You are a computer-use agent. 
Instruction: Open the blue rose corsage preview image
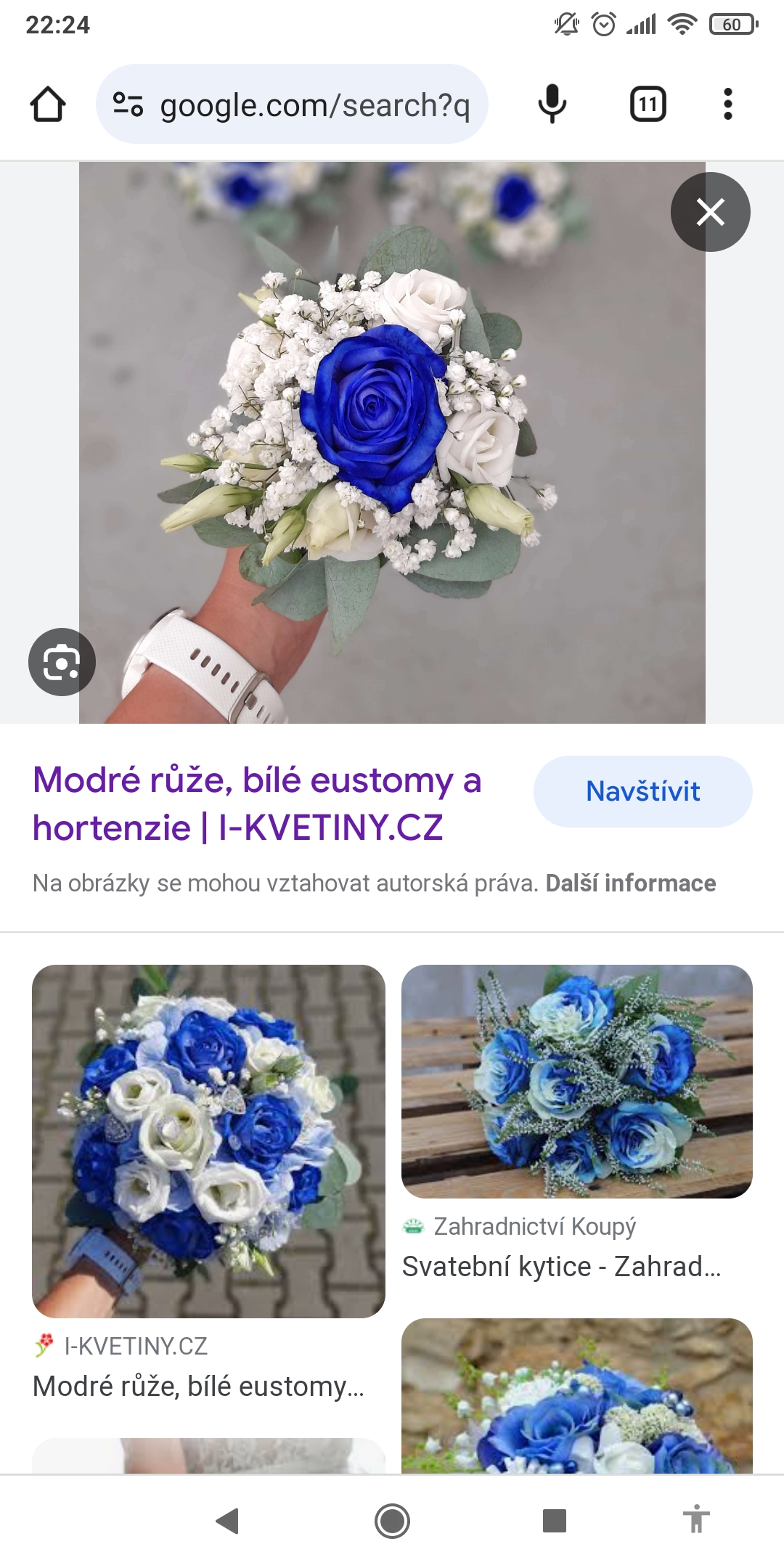pos(392,442)
